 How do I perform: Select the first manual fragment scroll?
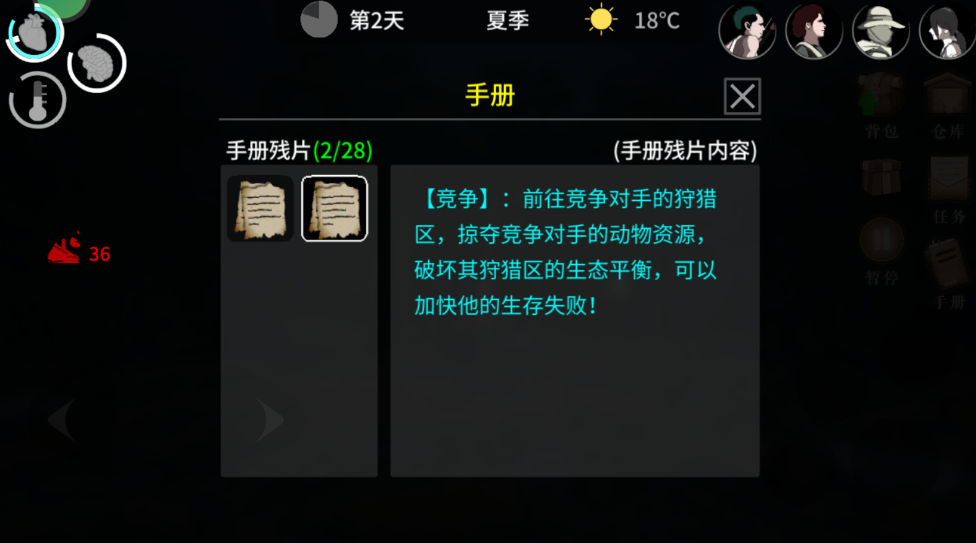[x=260, y=209]
